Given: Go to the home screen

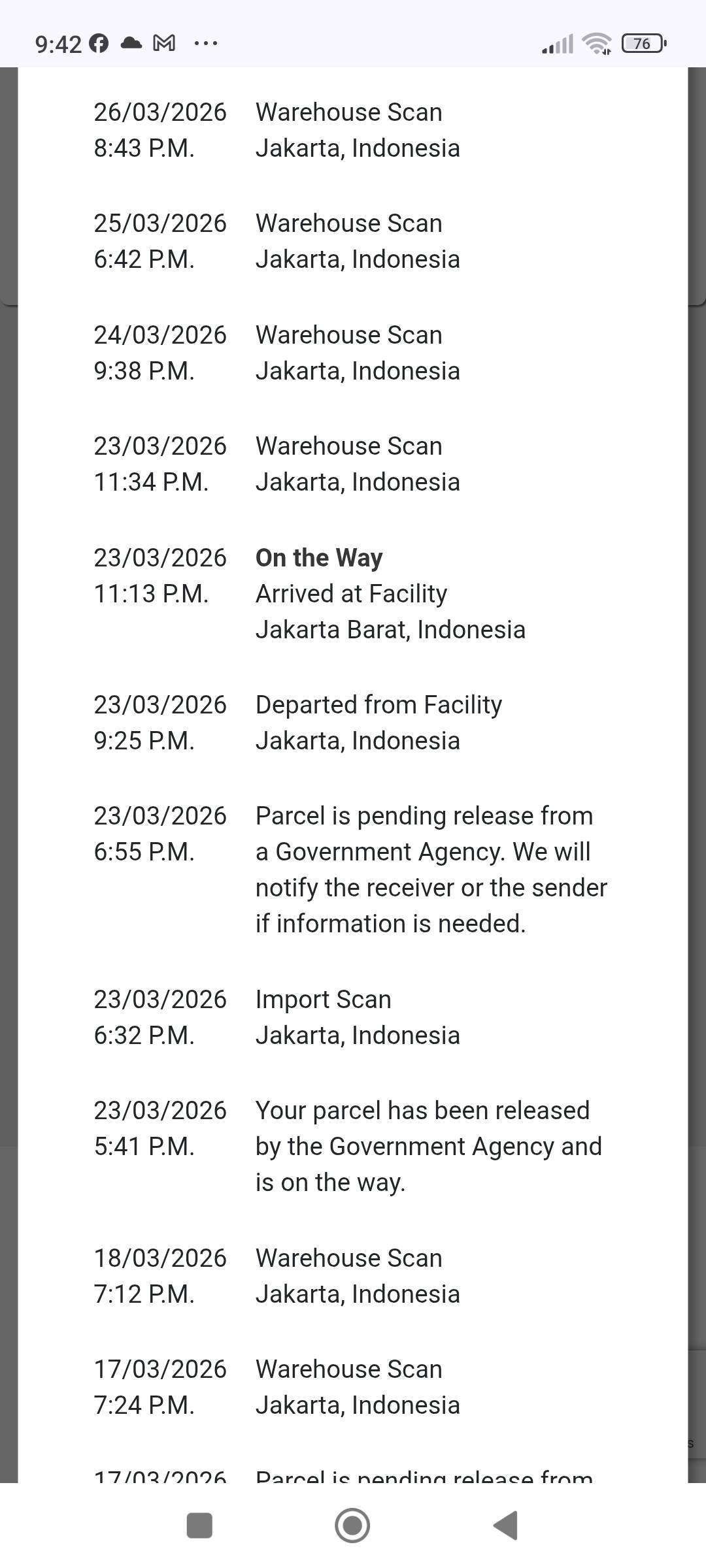Looking at the screenshot, I should tap(352, 1525).
